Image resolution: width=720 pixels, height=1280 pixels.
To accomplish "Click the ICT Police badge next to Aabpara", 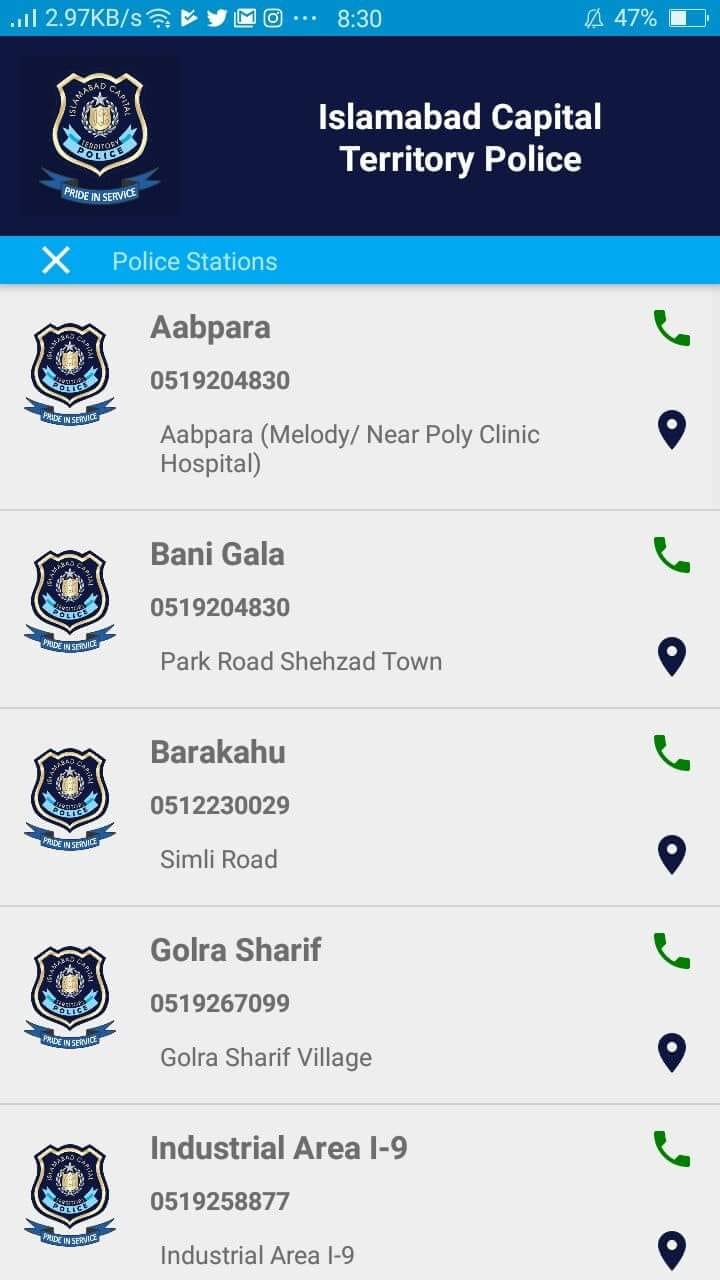I will point(69,372).
